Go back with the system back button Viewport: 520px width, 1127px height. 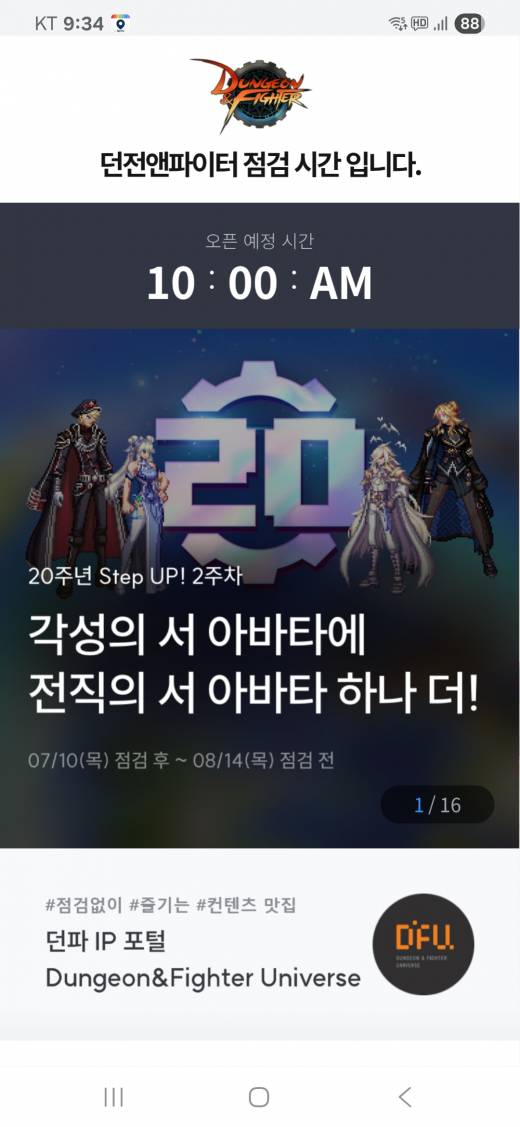pos(405,1097)
